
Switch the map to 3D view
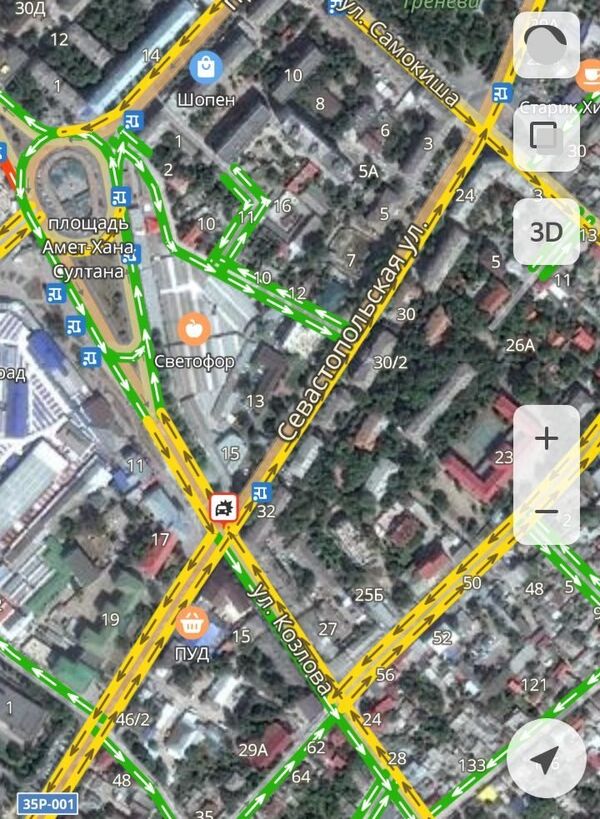tap(546, 232)
